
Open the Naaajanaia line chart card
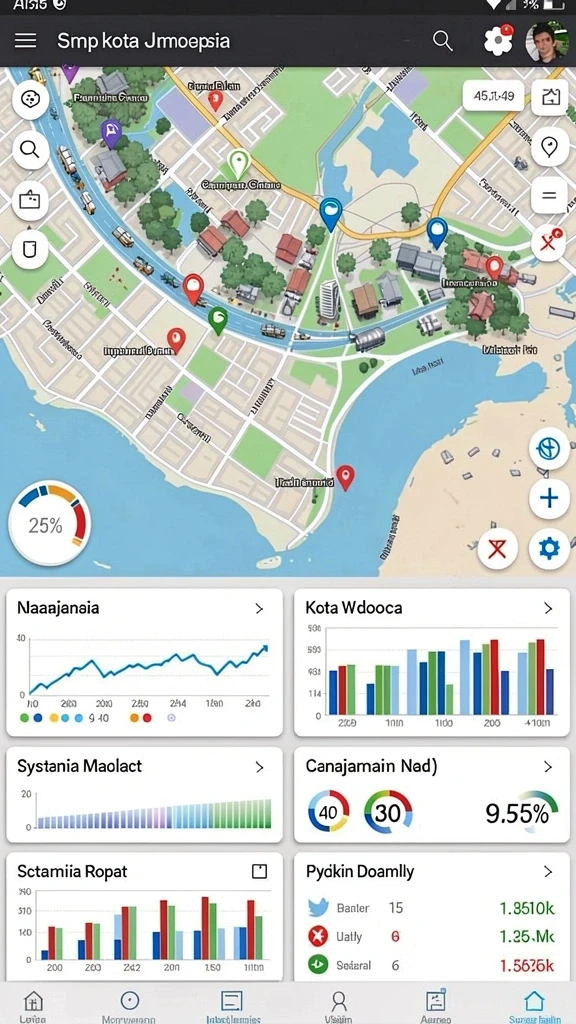click(x=144, y=662)
